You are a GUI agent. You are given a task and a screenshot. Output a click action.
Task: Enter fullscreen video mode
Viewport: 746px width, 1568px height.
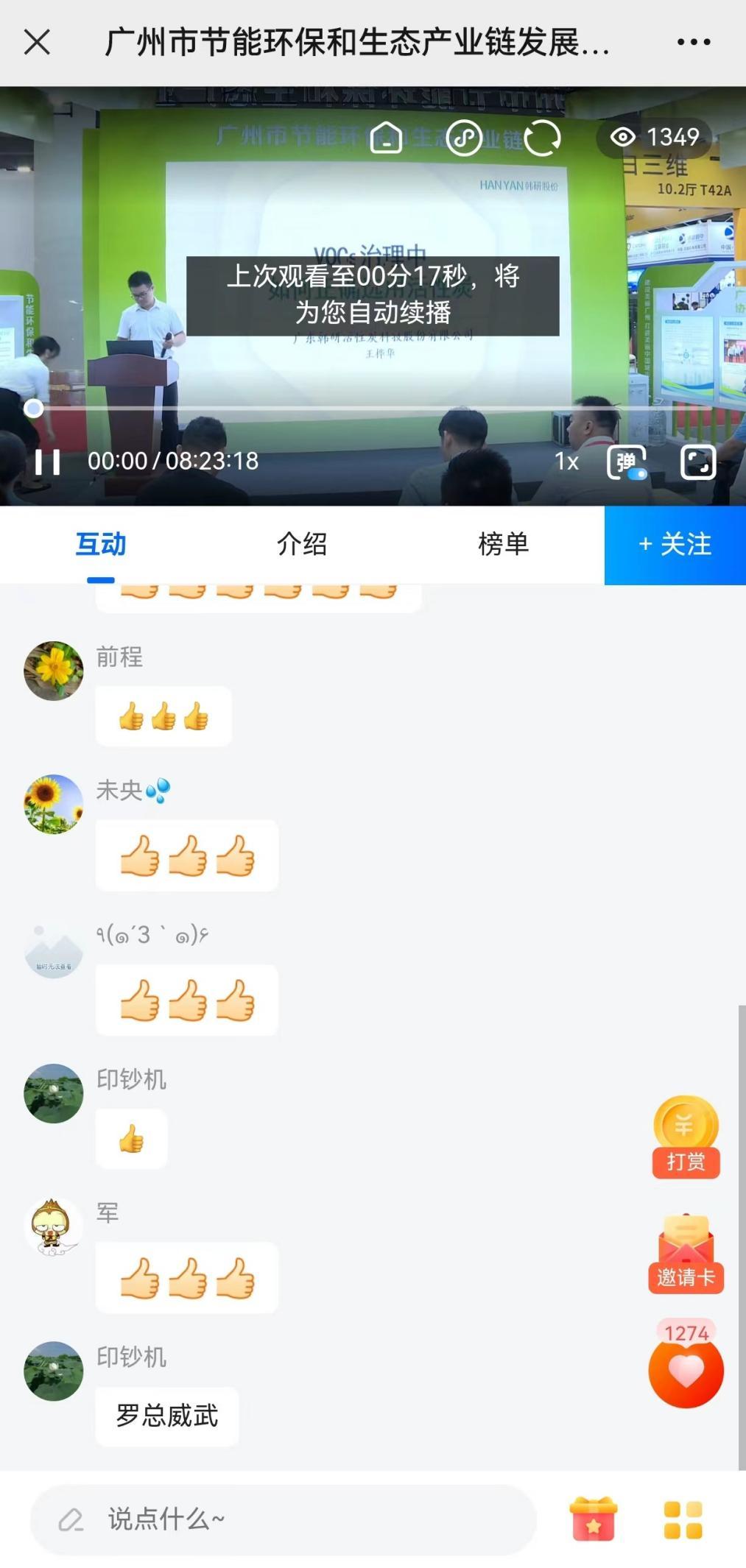[x=697, y=462]
